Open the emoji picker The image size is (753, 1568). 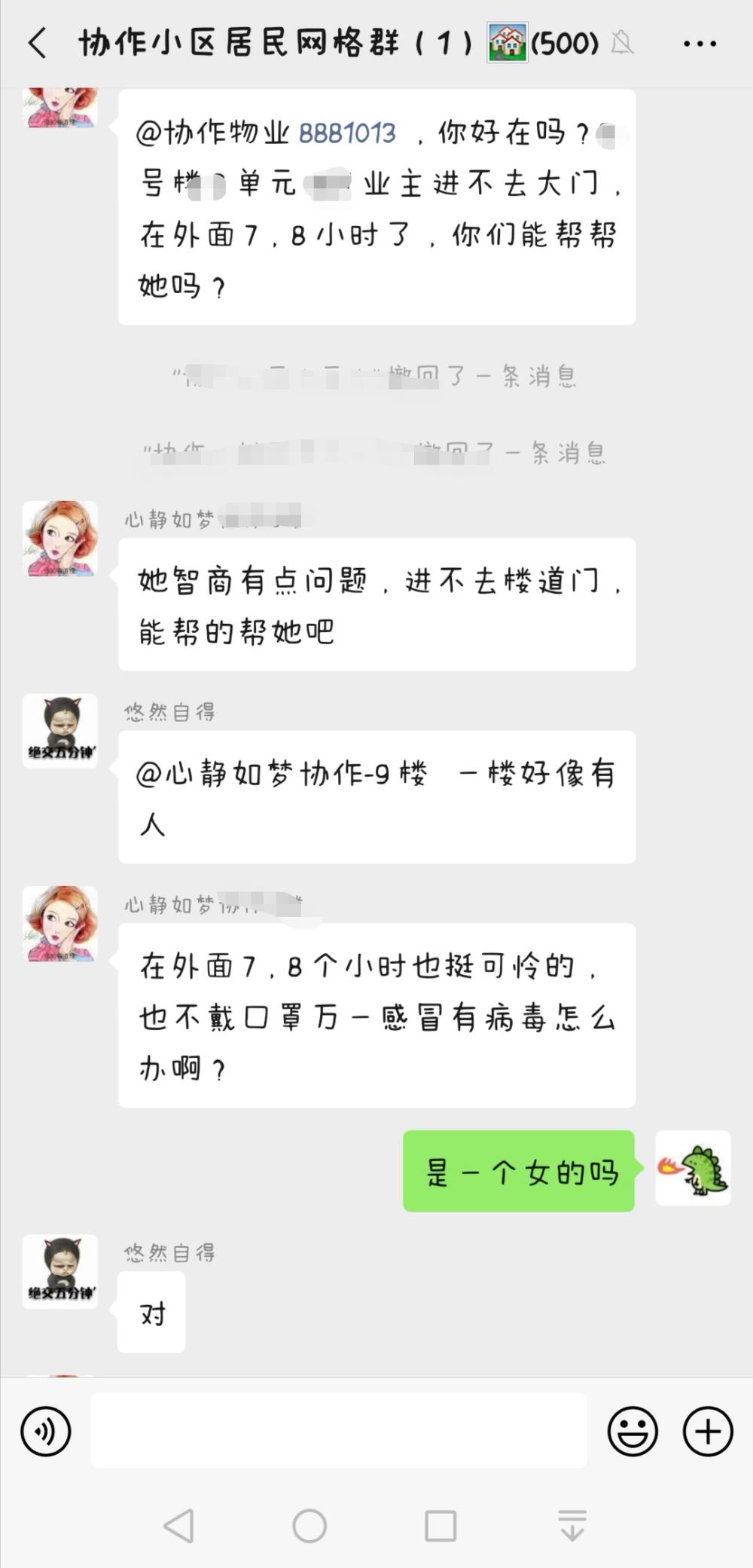pos(633,1431)
